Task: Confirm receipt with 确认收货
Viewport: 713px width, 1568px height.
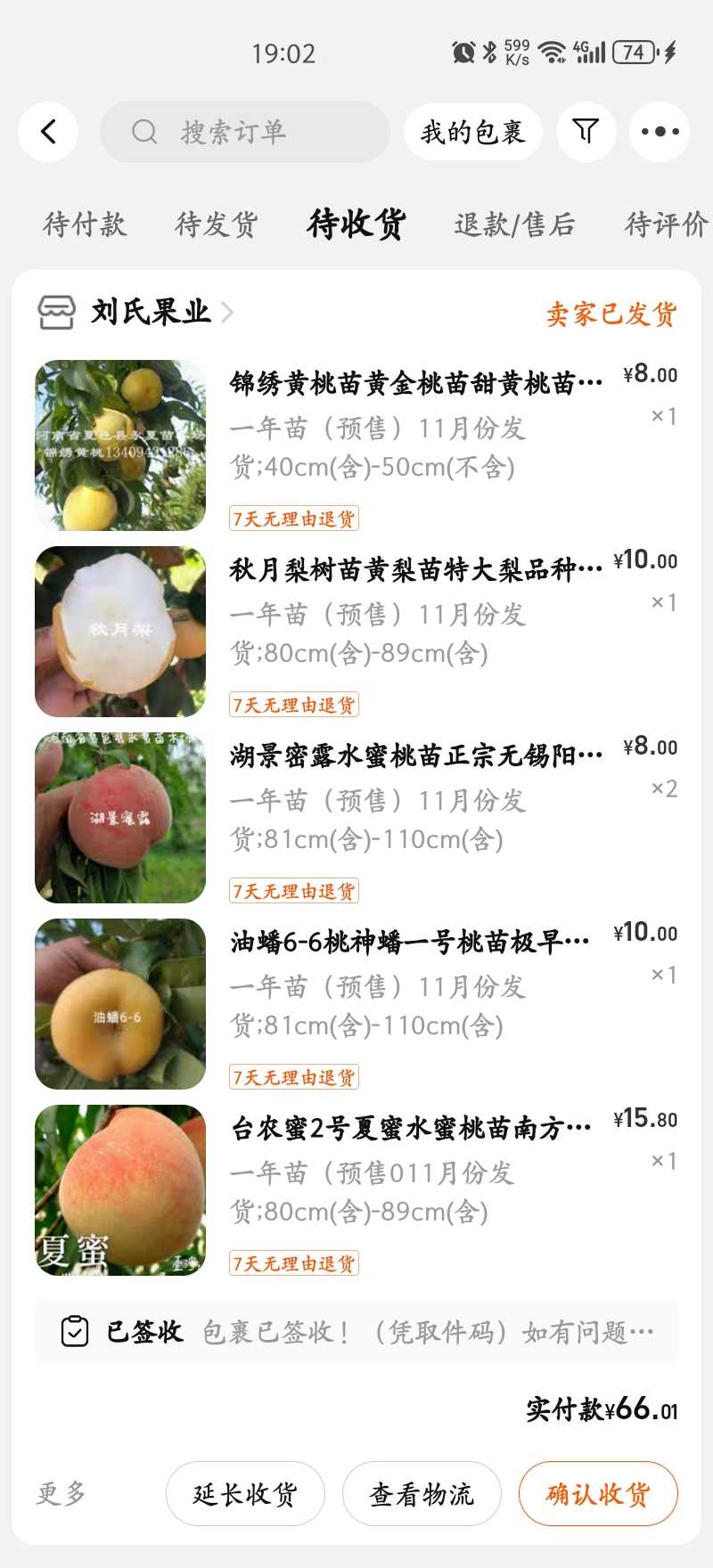Action: click(x=598, y=1493)
